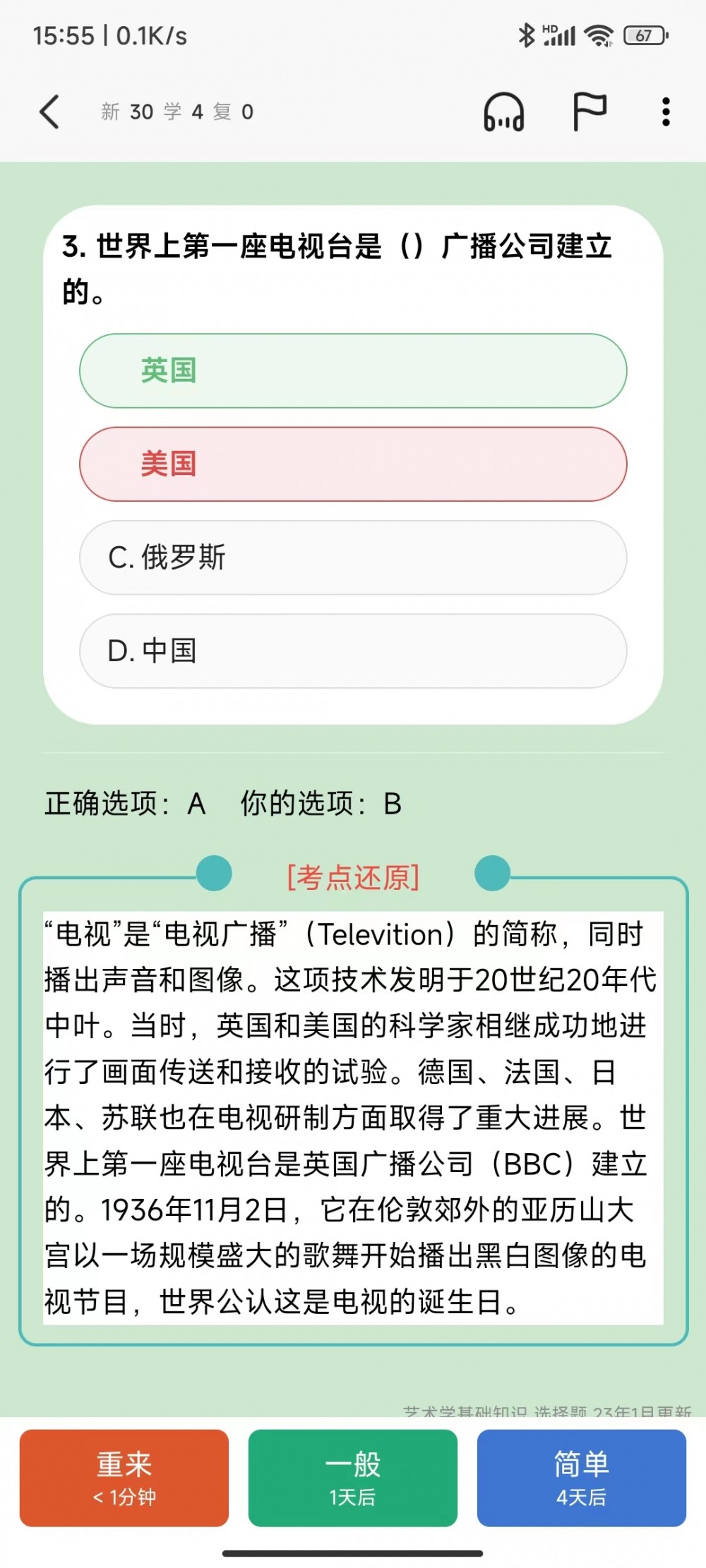
Task: Rate card as 简单 (4天后)
Action: [581, 1478]
